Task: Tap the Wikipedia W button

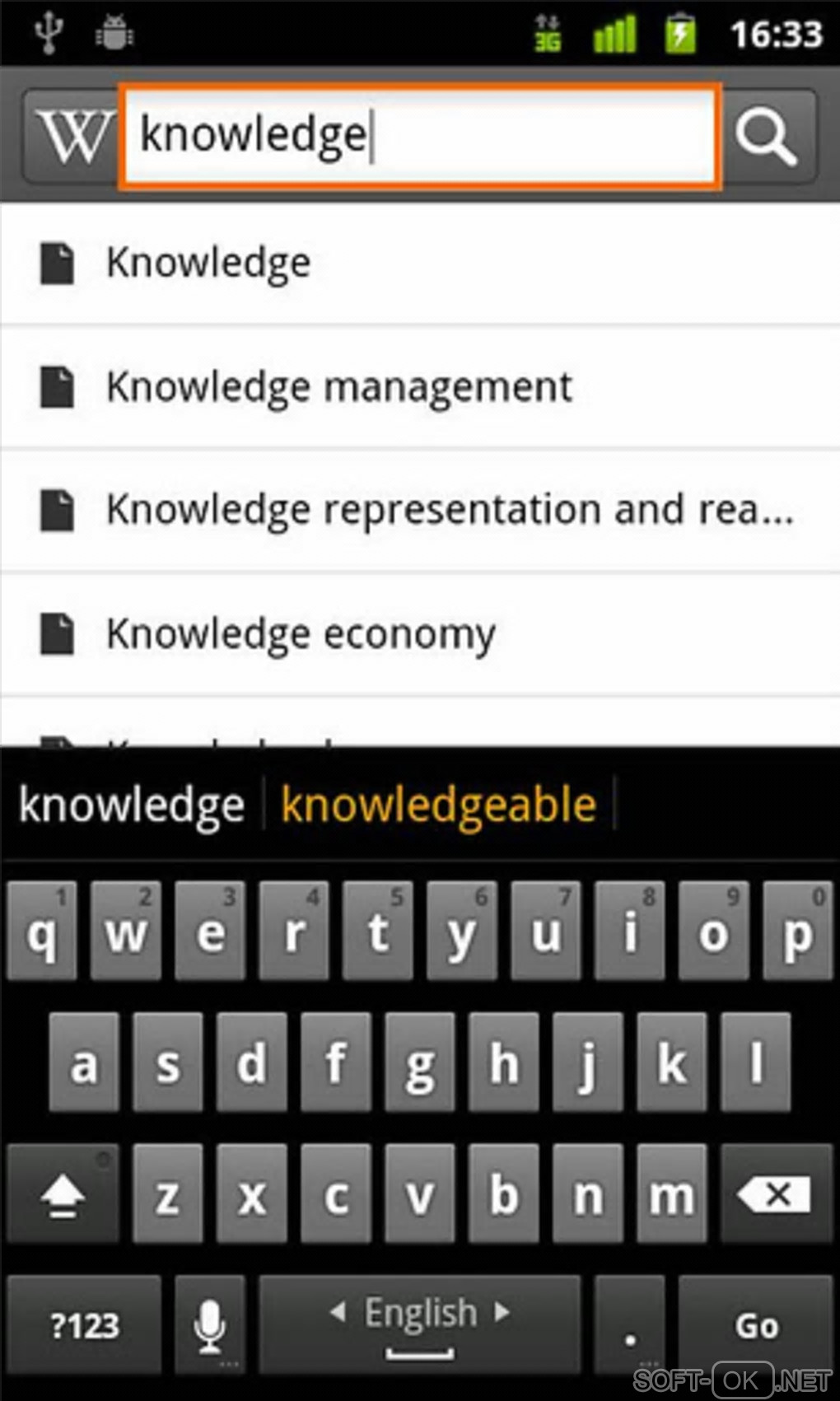Action: coord(72,137)
